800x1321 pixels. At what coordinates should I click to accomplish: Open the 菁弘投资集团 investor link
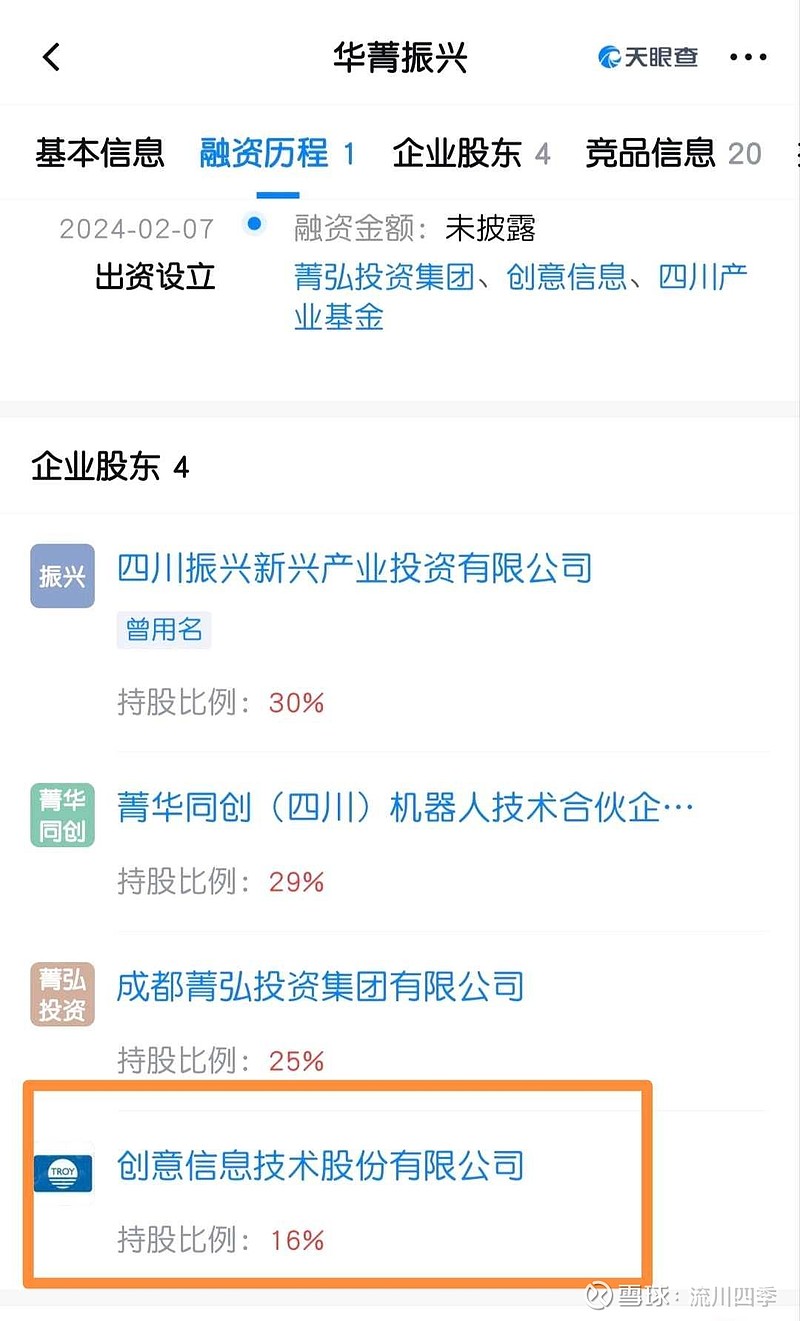click(x=384, y=277)
